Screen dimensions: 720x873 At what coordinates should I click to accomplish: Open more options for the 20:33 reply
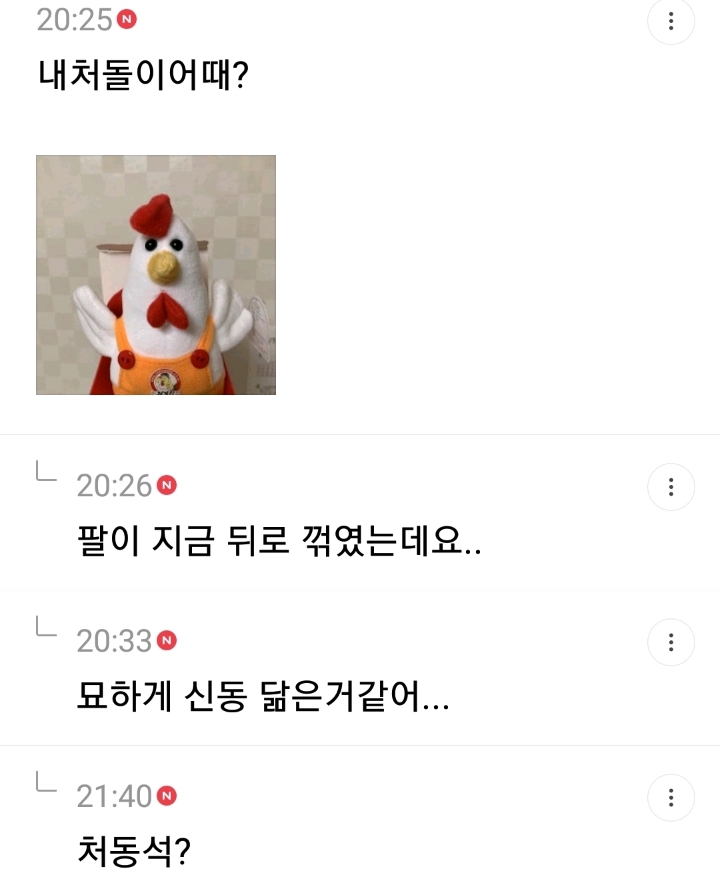pos(671,642)
